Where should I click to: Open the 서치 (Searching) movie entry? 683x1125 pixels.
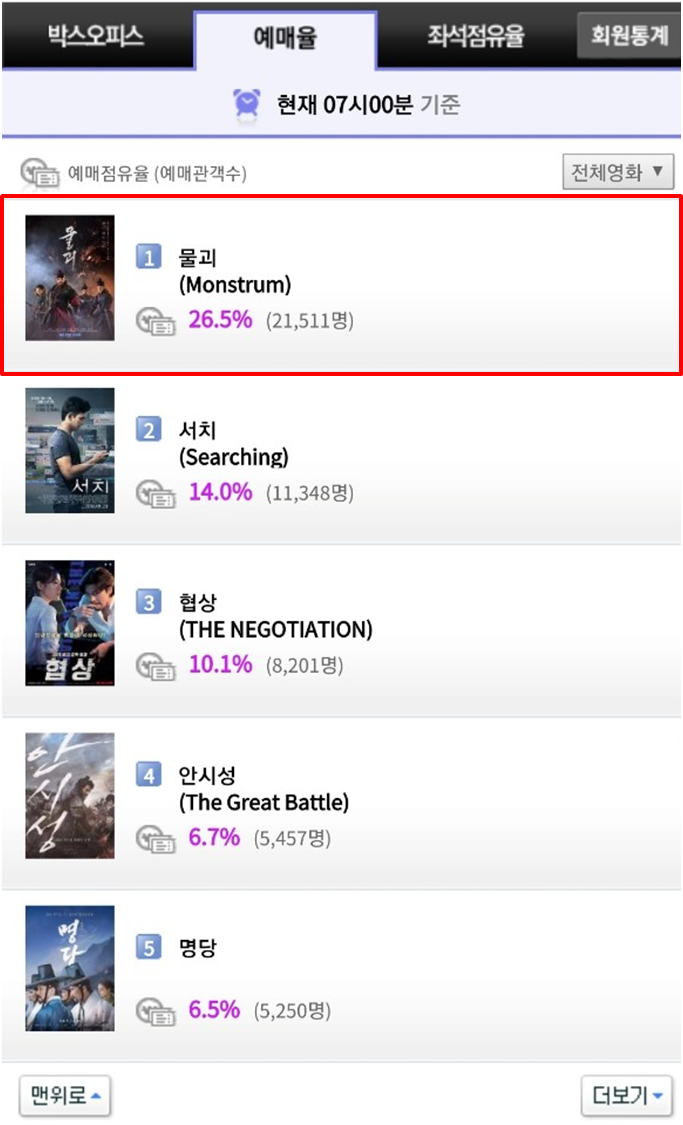click(x=340, y=457)
